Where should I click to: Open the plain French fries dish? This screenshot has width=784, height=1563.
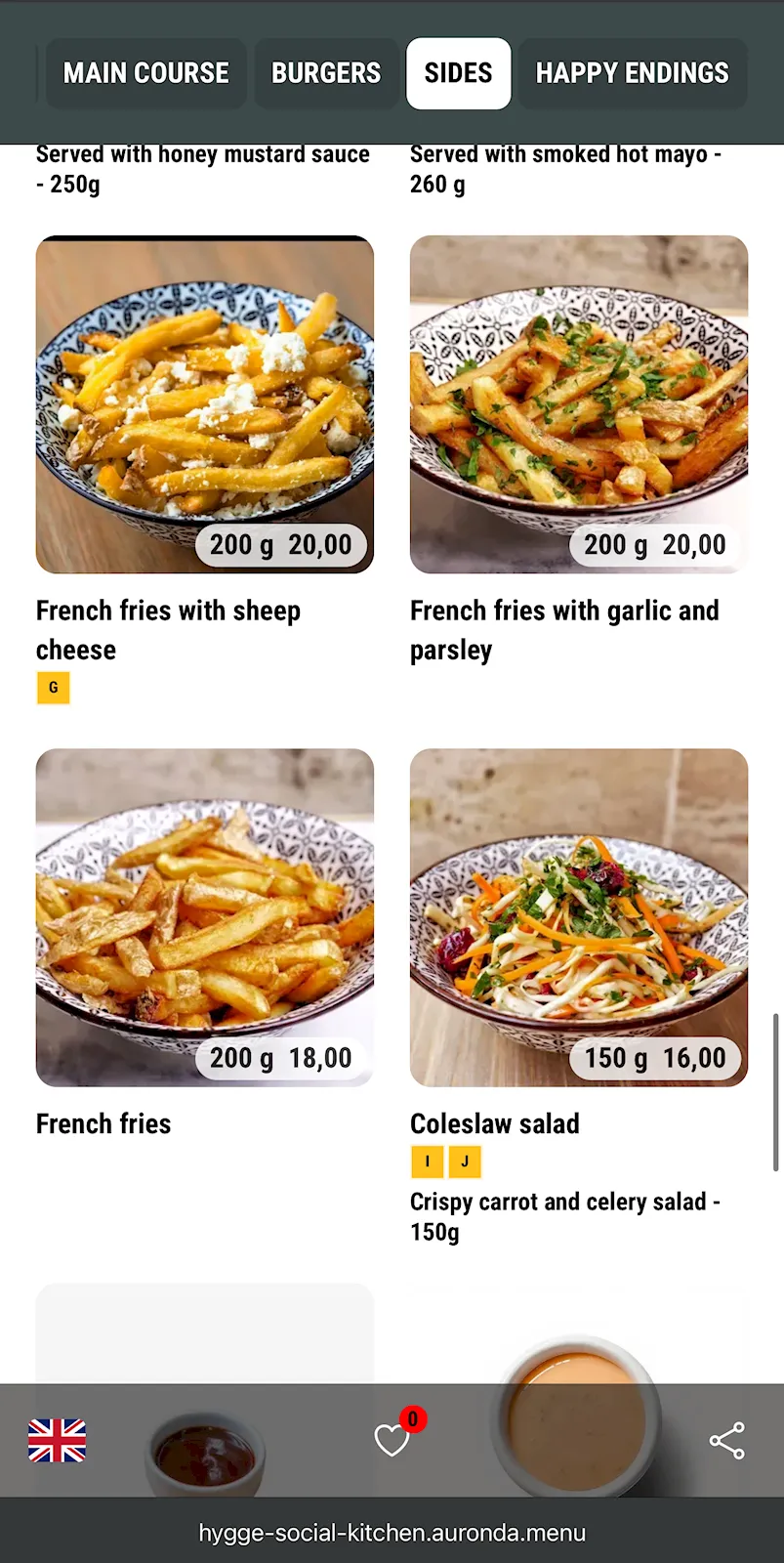[205, 917]
